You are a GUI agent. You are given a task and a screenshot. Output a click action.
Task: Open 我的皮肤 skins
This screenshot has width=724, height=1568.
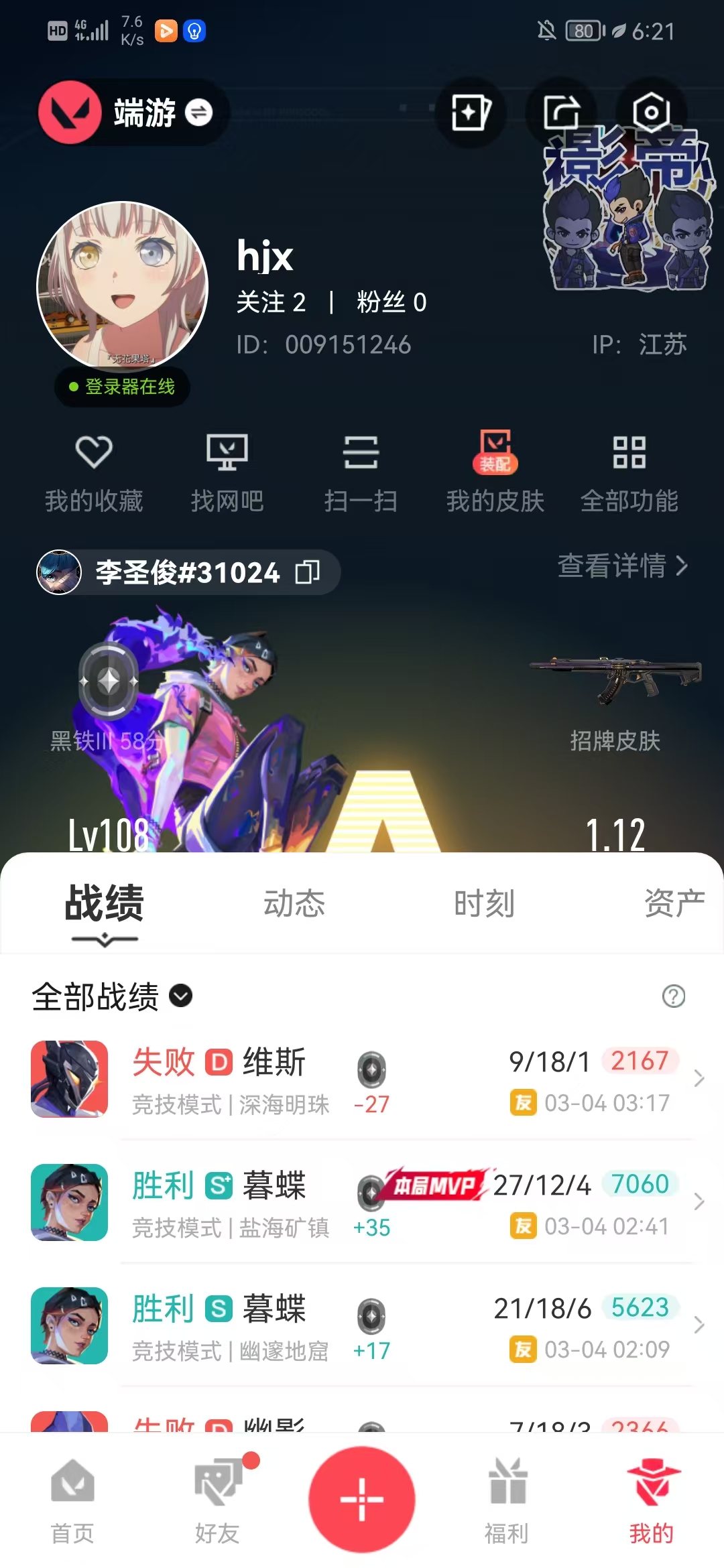click(x=495, y=471)
